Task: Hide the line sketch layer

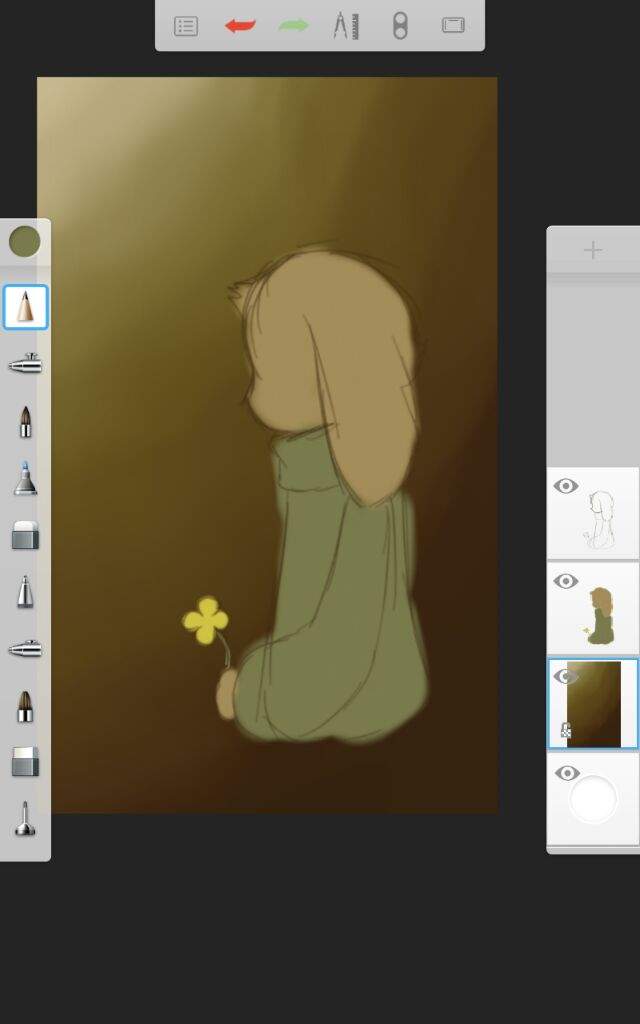Action: [566, 487]
